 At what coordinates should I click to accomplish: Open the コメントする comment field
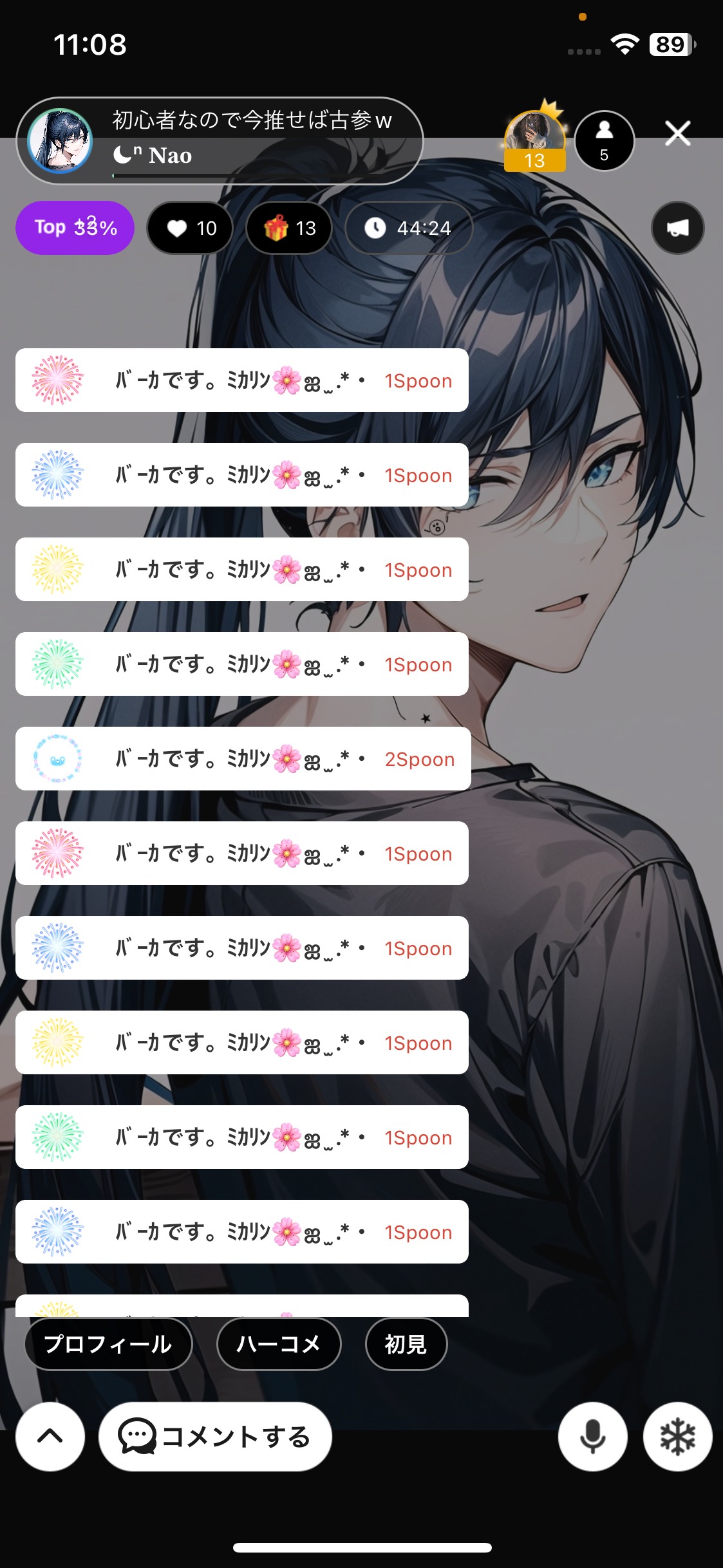pos(215,1436)
